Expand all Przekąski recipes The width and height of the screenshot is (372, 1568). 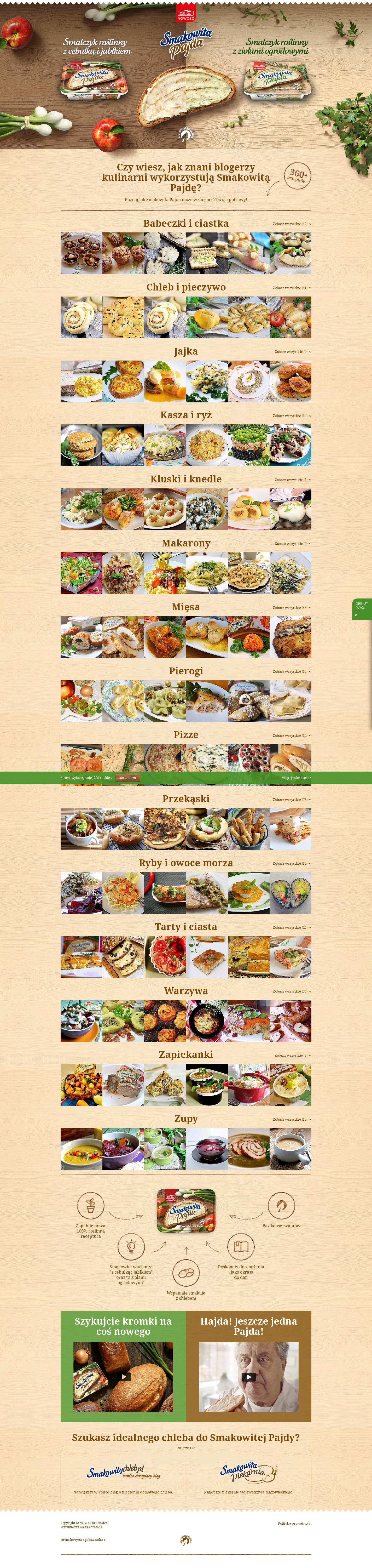(x=292, y=799)
